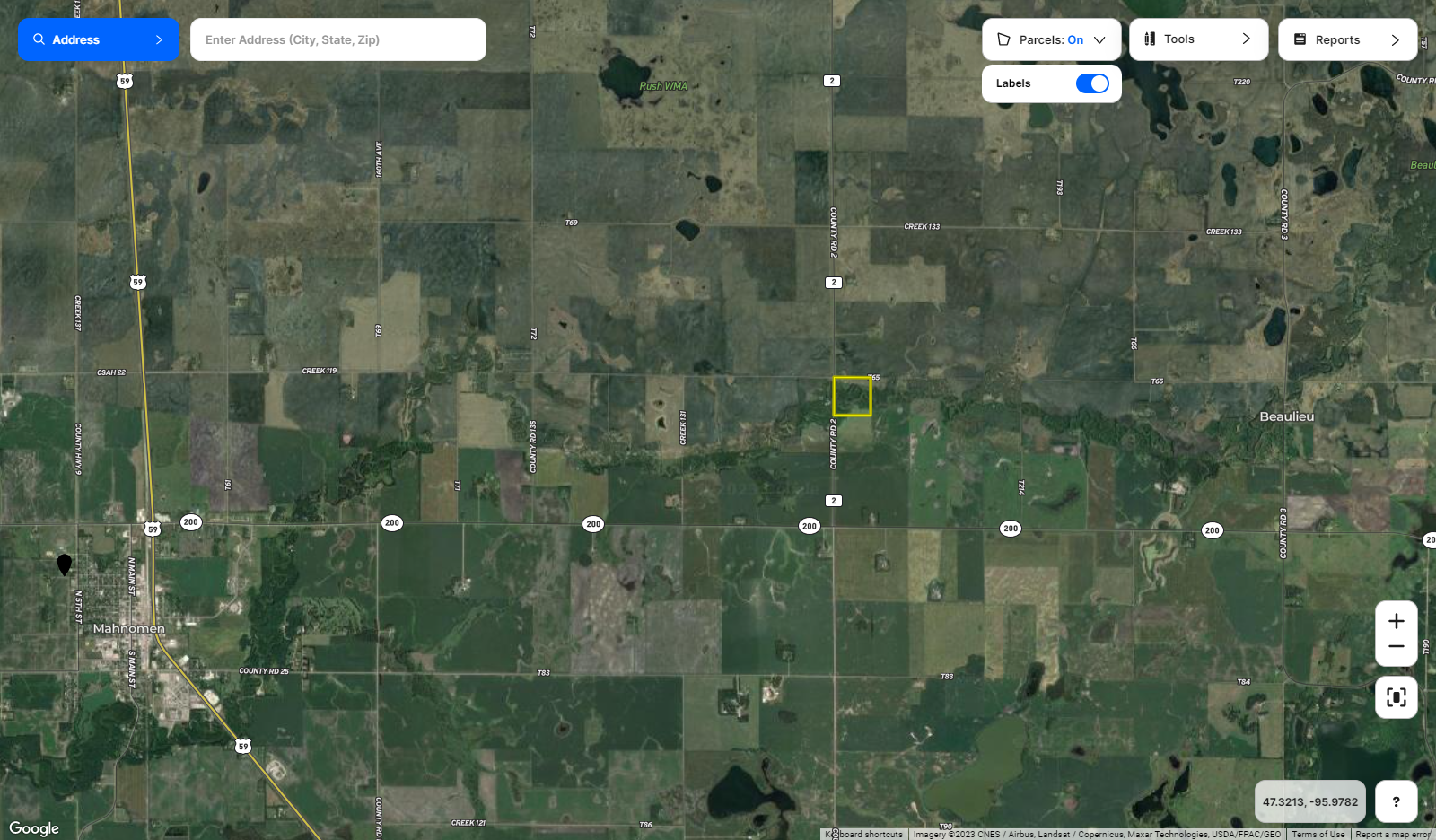Open the Reports menu
This screenshot has width=1436, height=840.
tap(1347, 39)
